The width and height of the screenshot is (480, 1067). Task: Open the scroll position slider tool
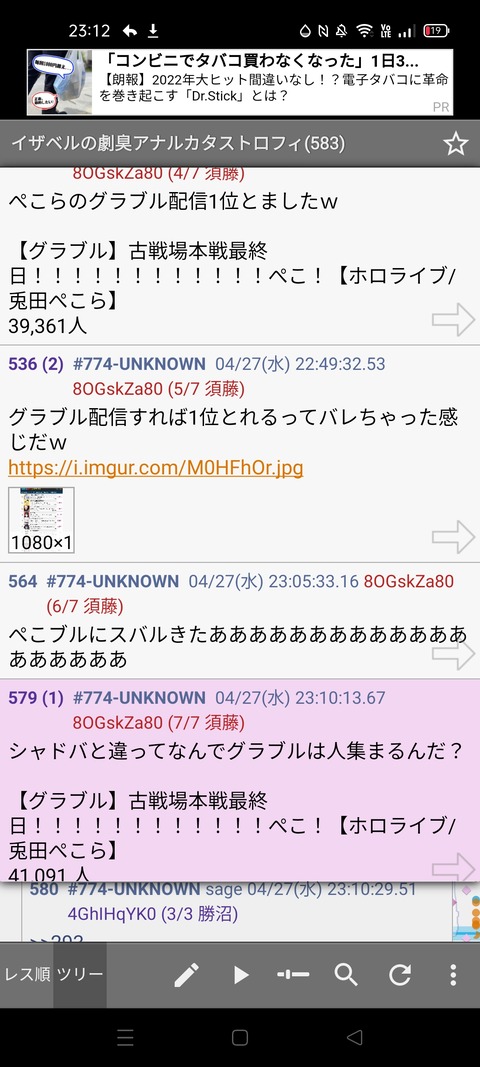[293, 975]
